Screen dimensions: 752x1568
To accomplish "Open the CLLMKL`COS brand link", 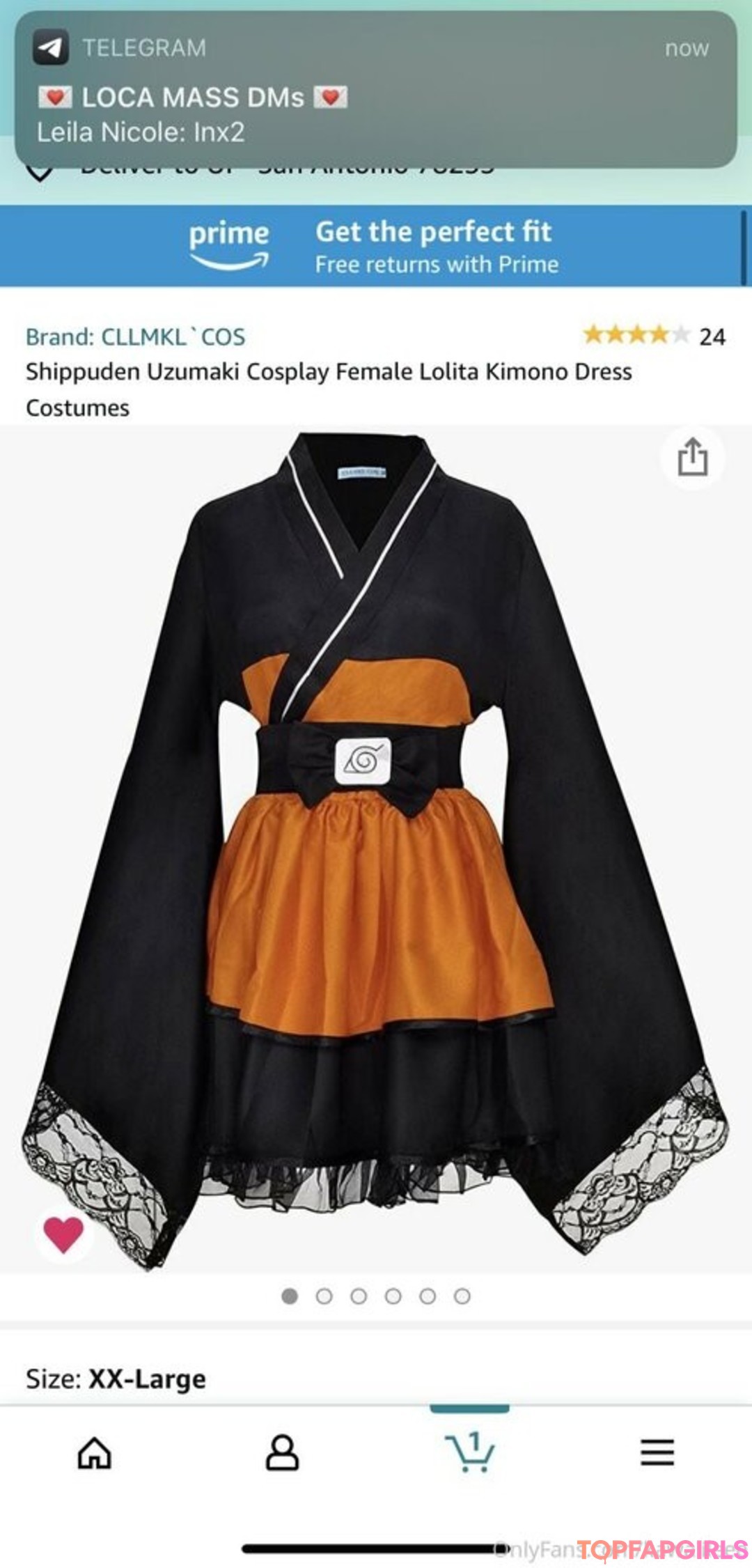I will coord(136,337).
